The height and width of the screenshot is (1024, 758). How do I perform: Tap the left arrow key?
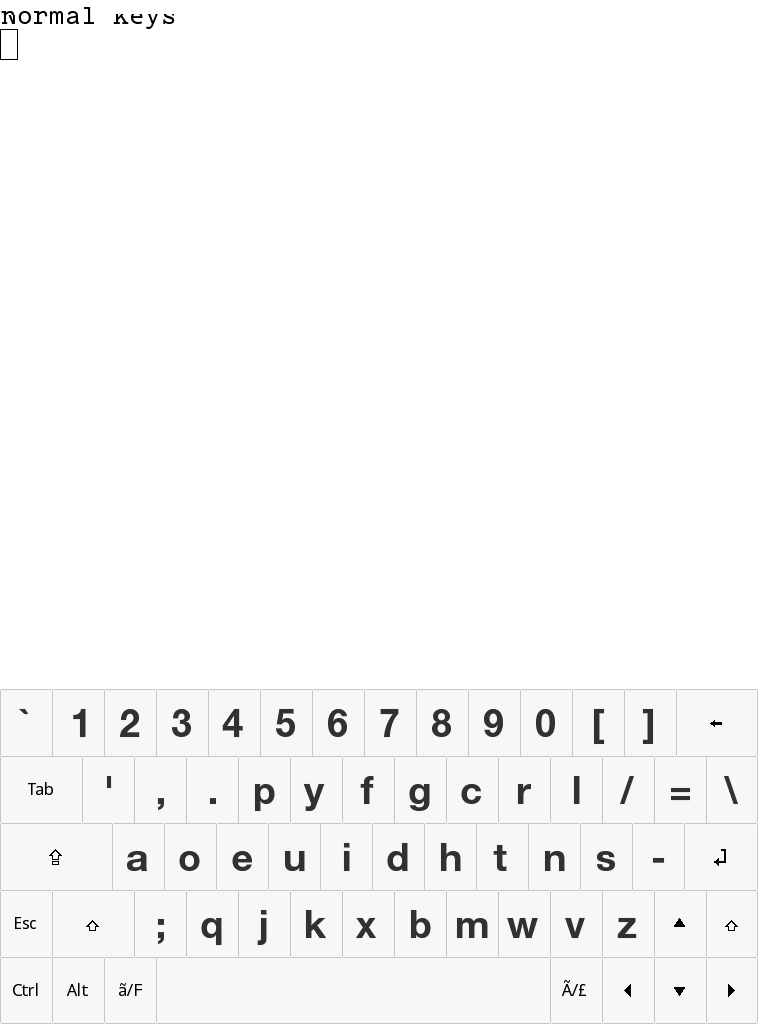click(x=628, y=990)
